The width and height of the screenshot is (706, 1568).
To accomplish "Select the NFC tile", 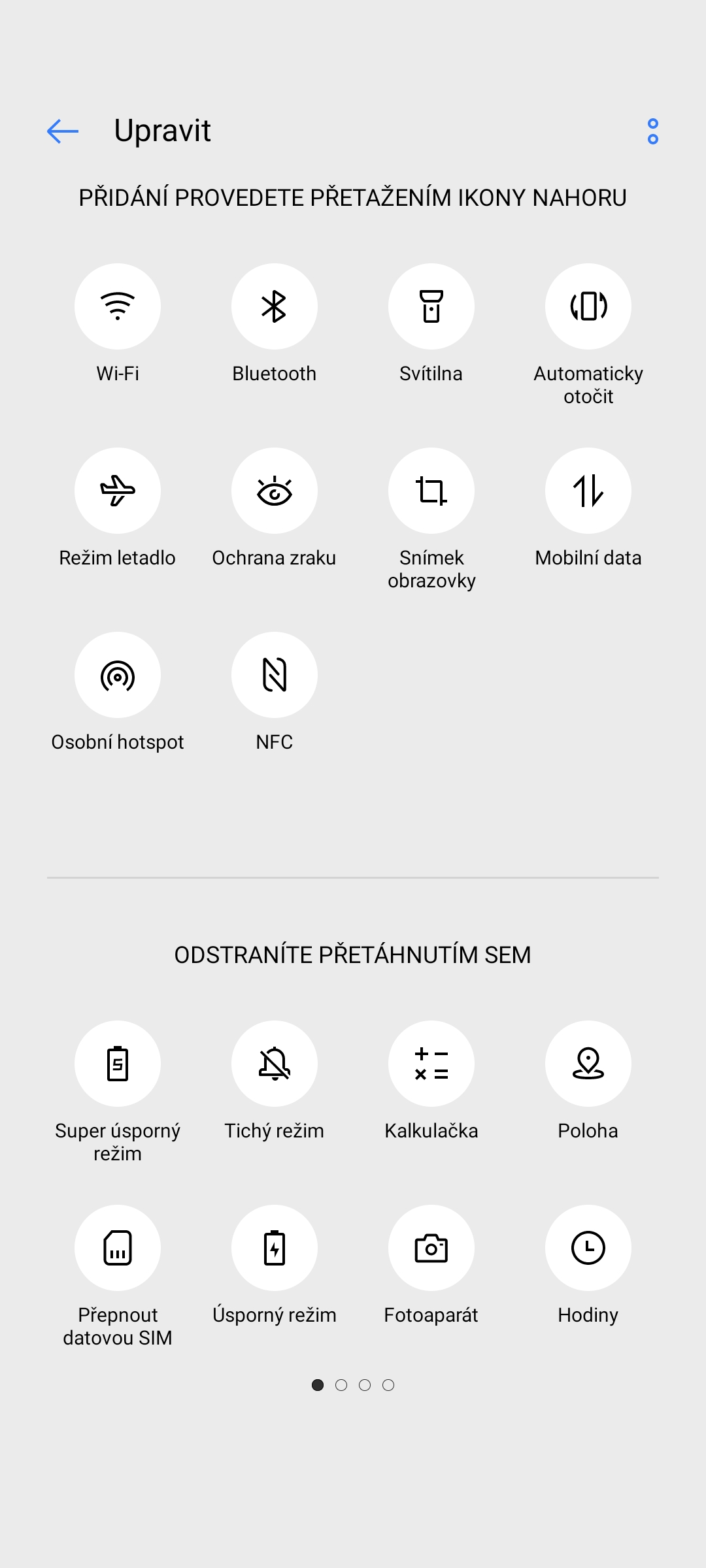I will click(x=275, y=675).
